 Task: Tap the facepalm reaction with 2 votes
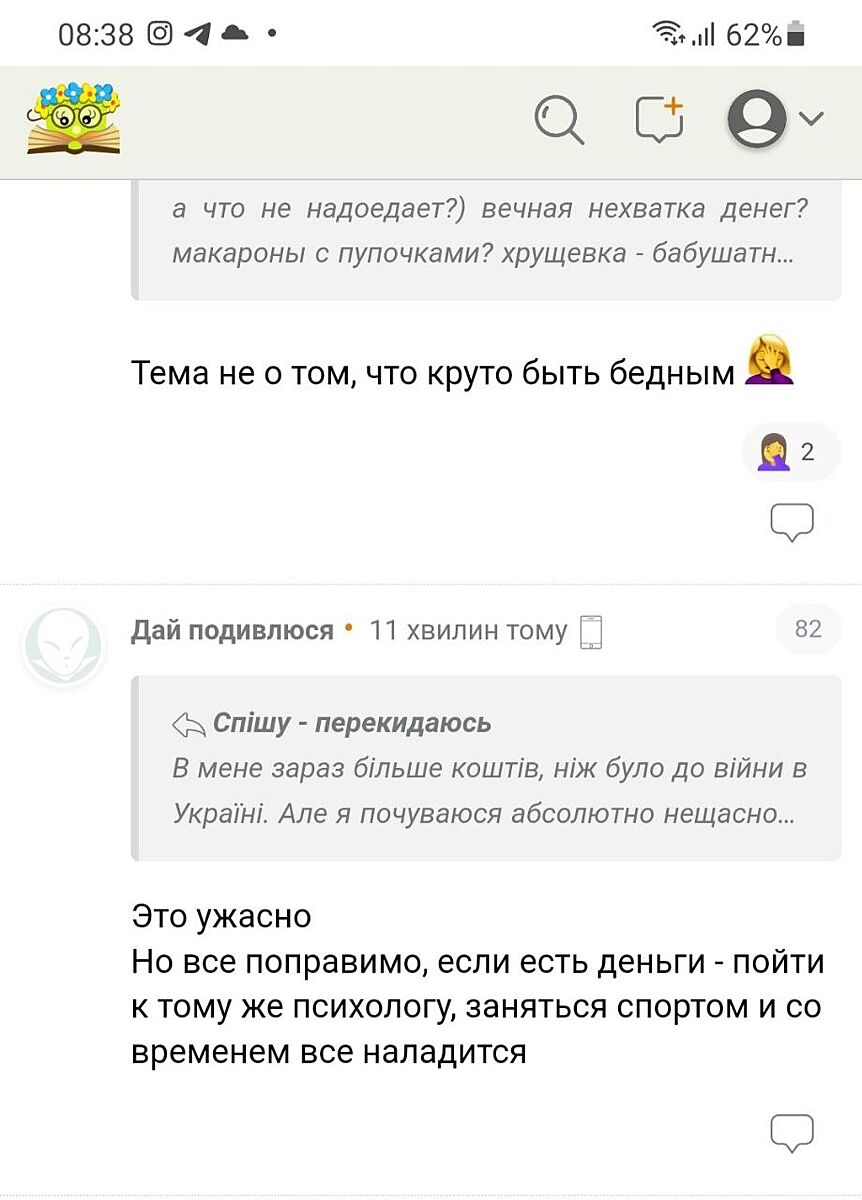[x=790, y=453]
